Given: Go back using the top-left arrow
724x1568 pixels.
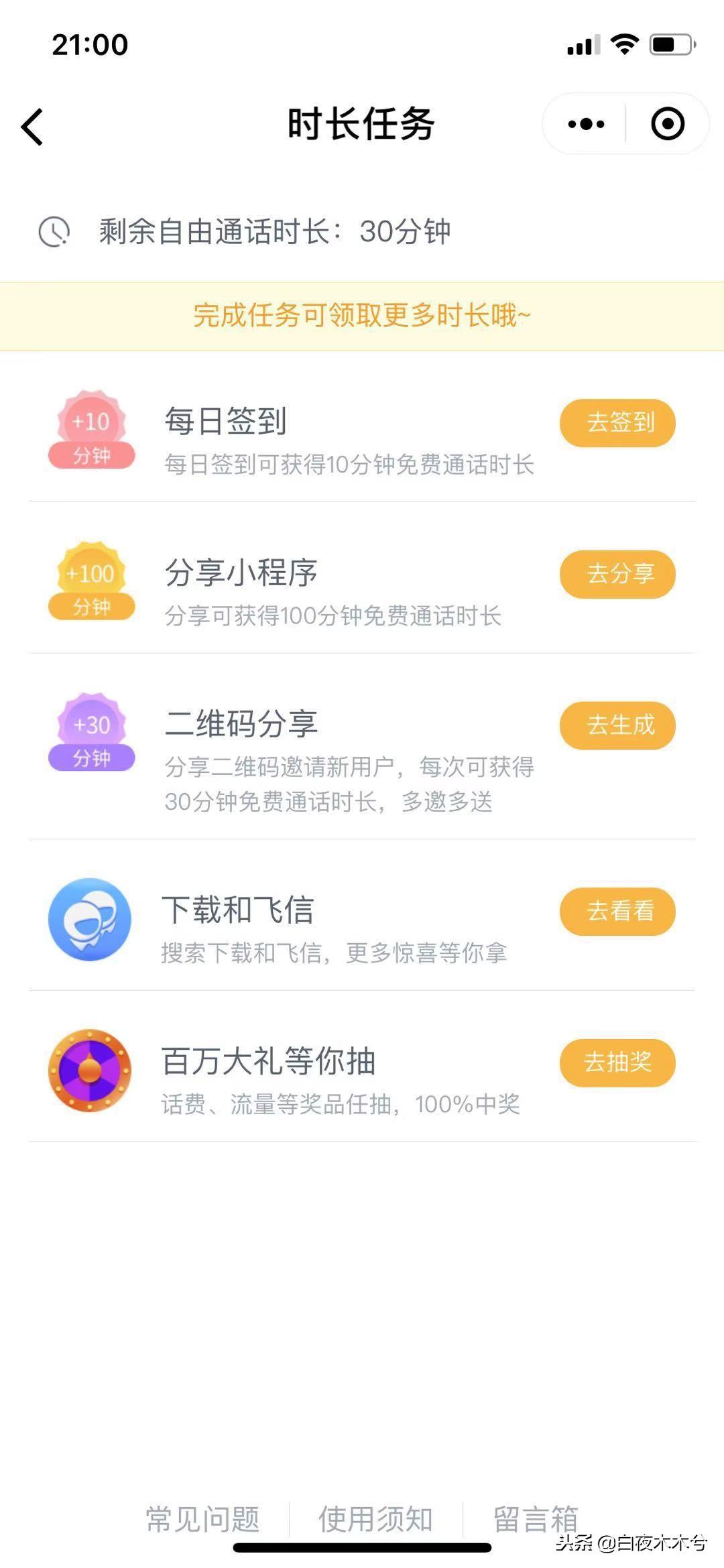Looking at the screenshot, I should (32, 127).
